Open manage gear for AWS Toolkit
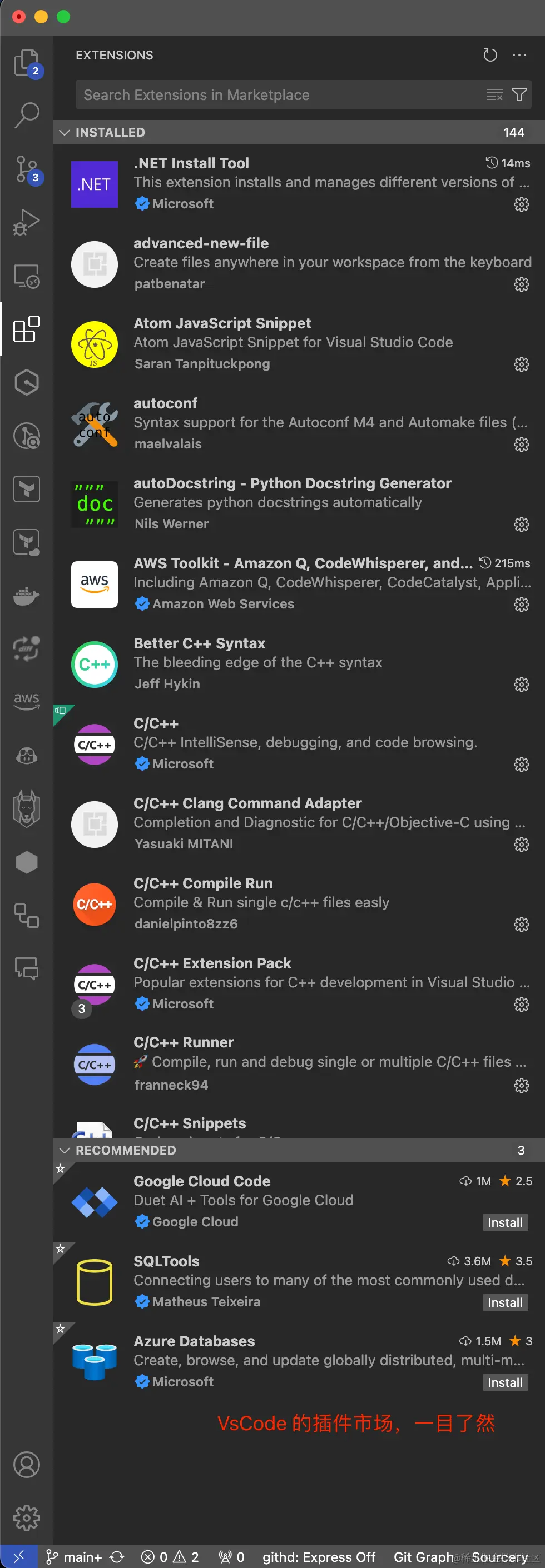The image size is (545, 1568). tap(521, 605)
